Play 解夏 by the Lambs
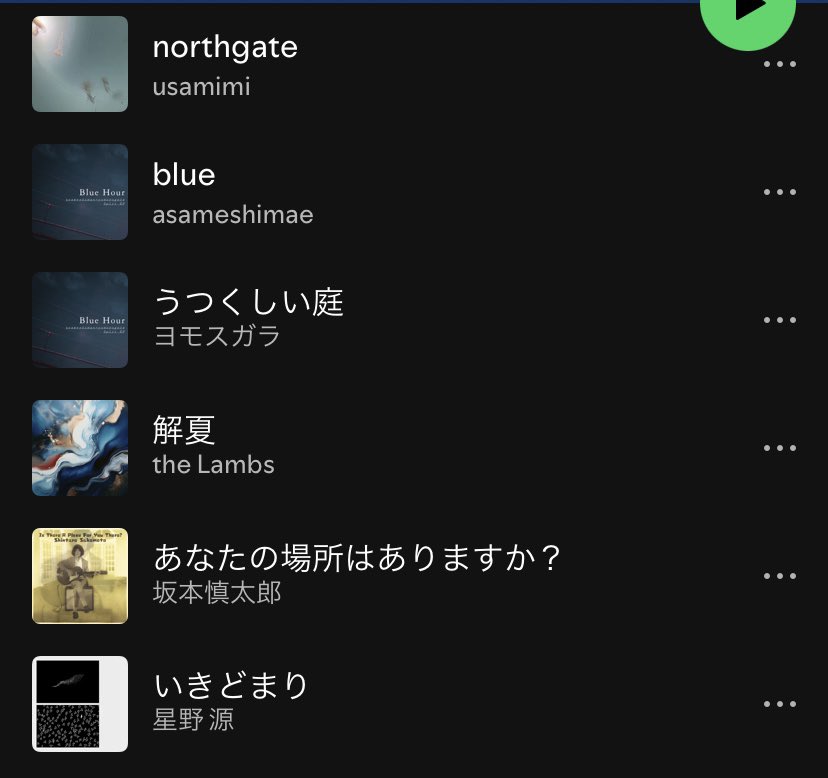828x778 pixels. click(x=213, y=447)
